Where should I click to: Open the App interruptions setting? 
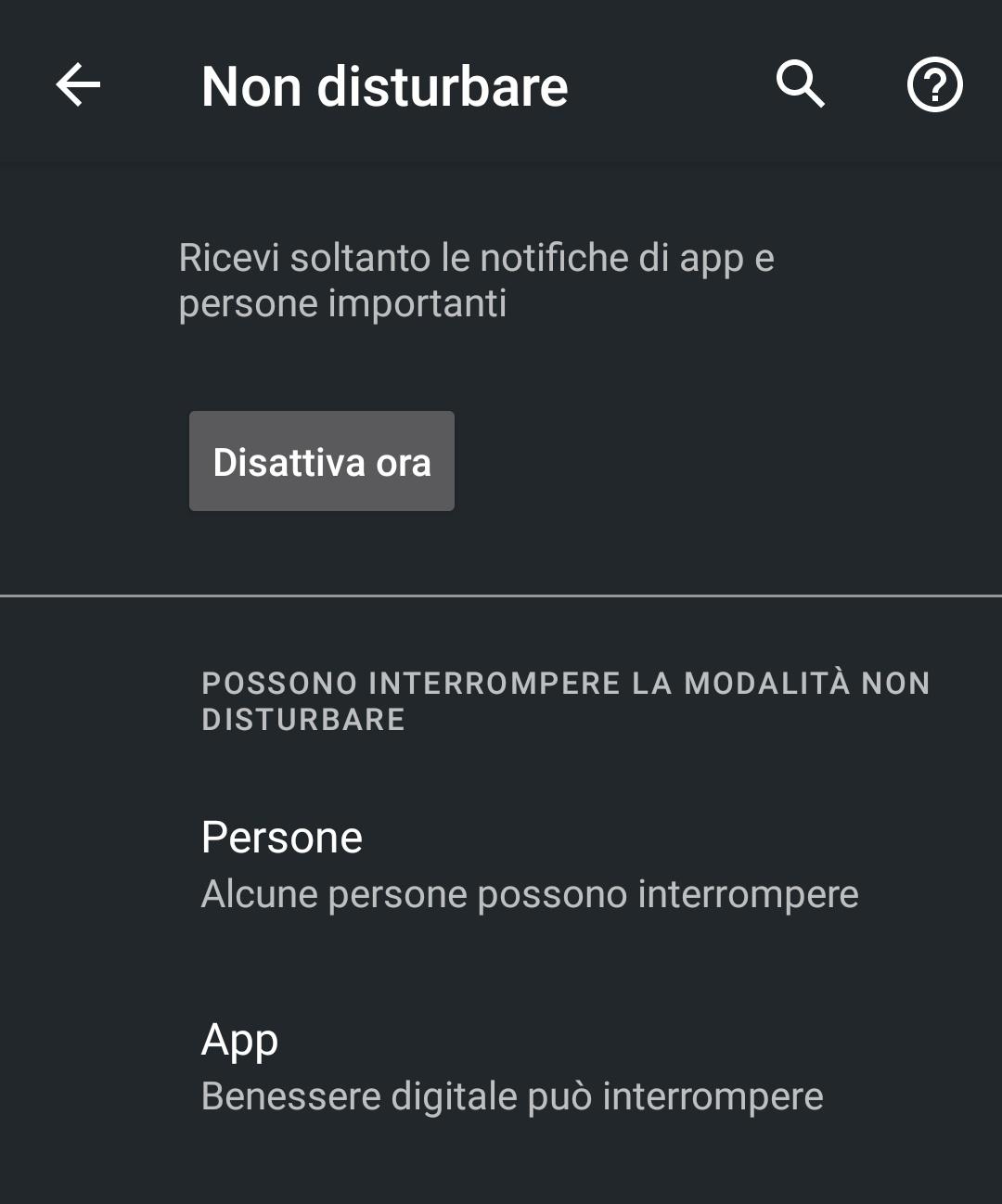click(x=512, y=1067)
